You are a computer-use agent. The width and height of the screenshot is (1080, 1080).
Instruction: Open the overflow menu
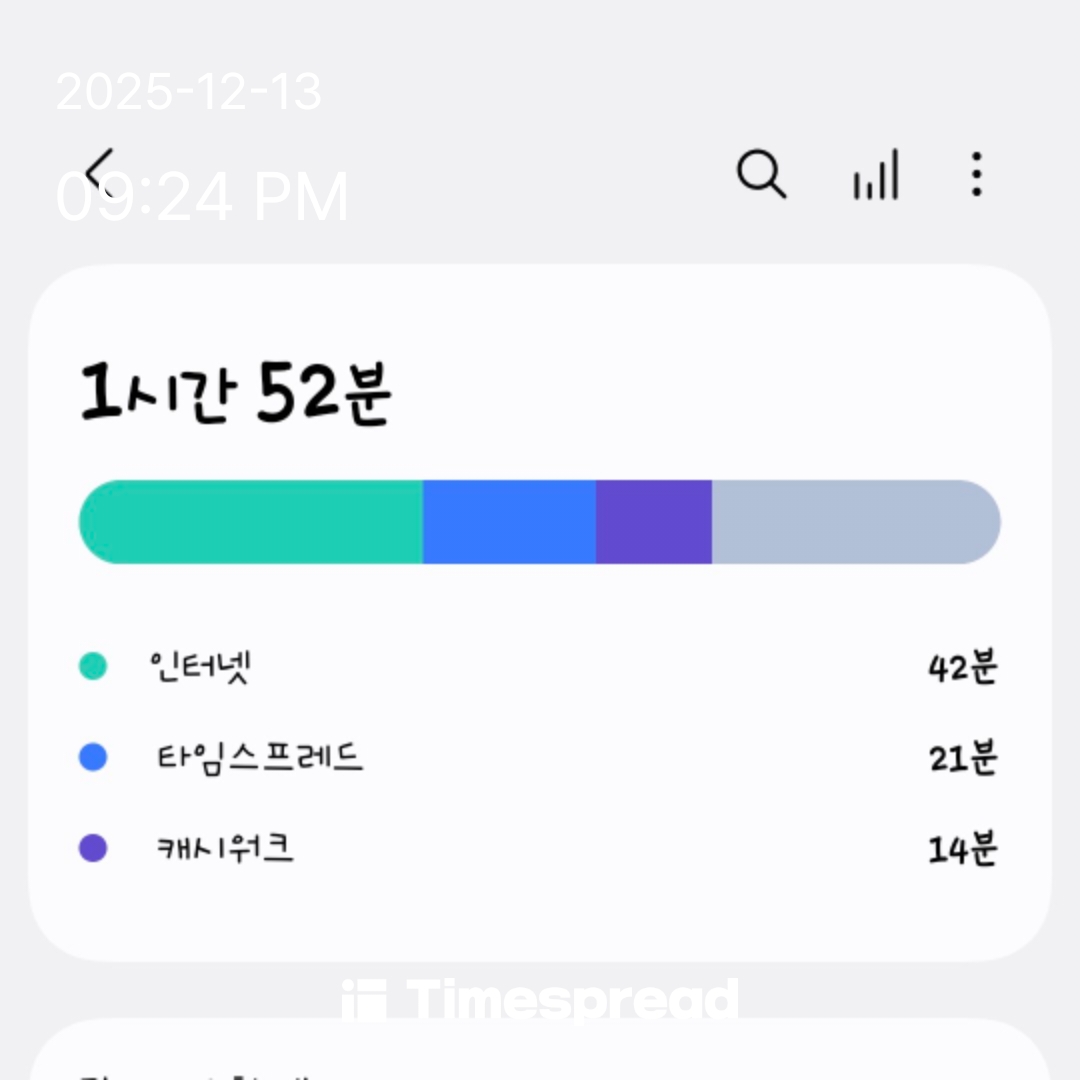click(976, 174)
